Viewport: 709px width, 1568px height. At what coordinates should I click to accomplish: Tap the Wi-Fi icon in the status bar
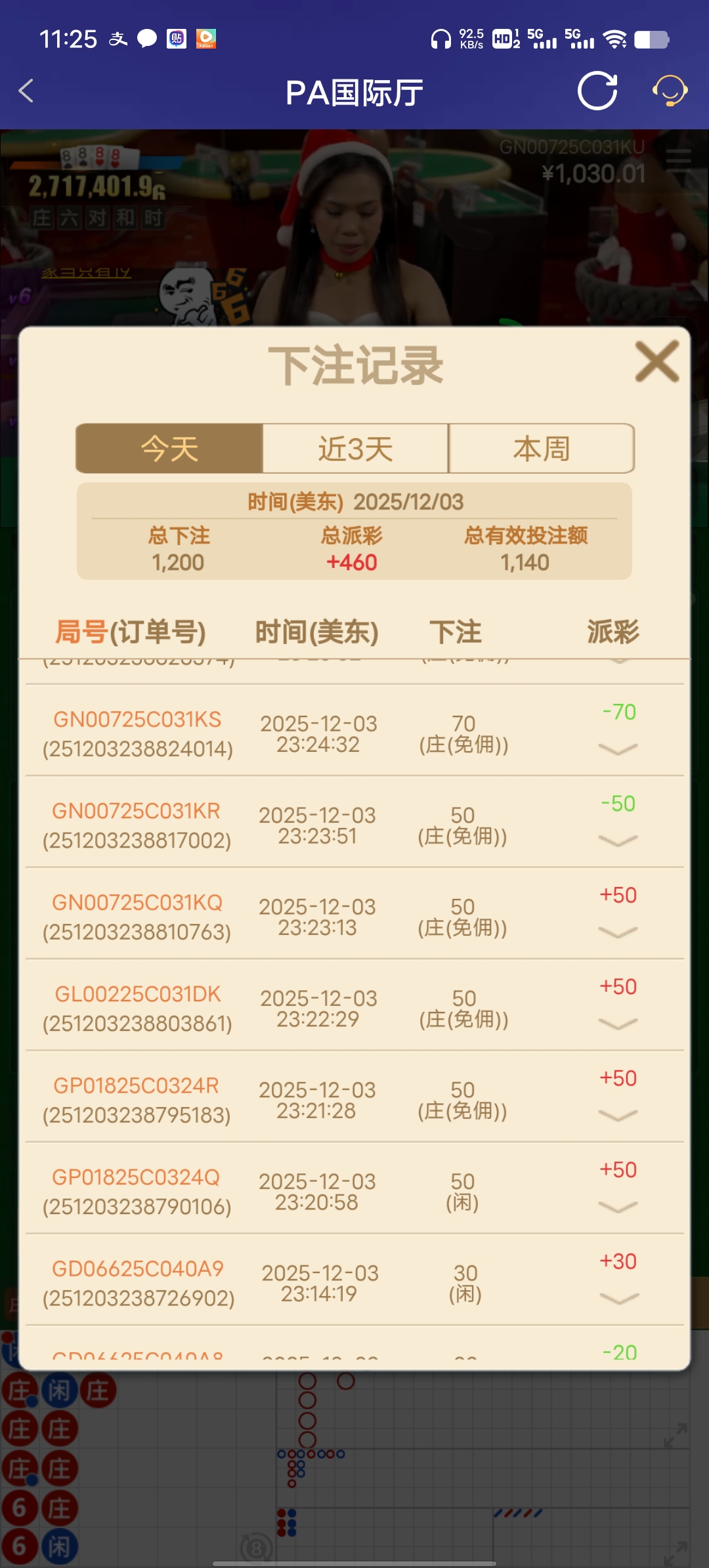[616, 41]
